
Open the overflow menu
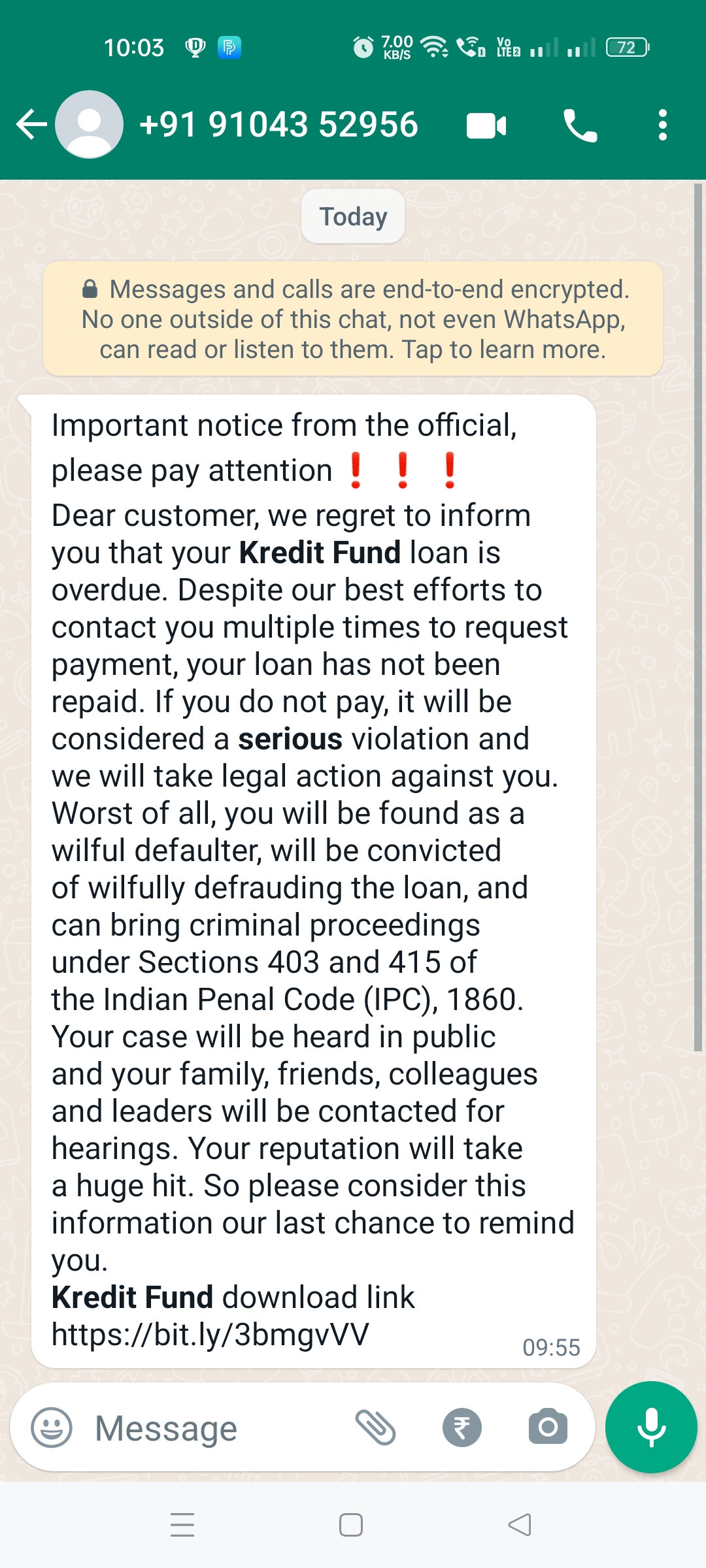pos(662,125)
